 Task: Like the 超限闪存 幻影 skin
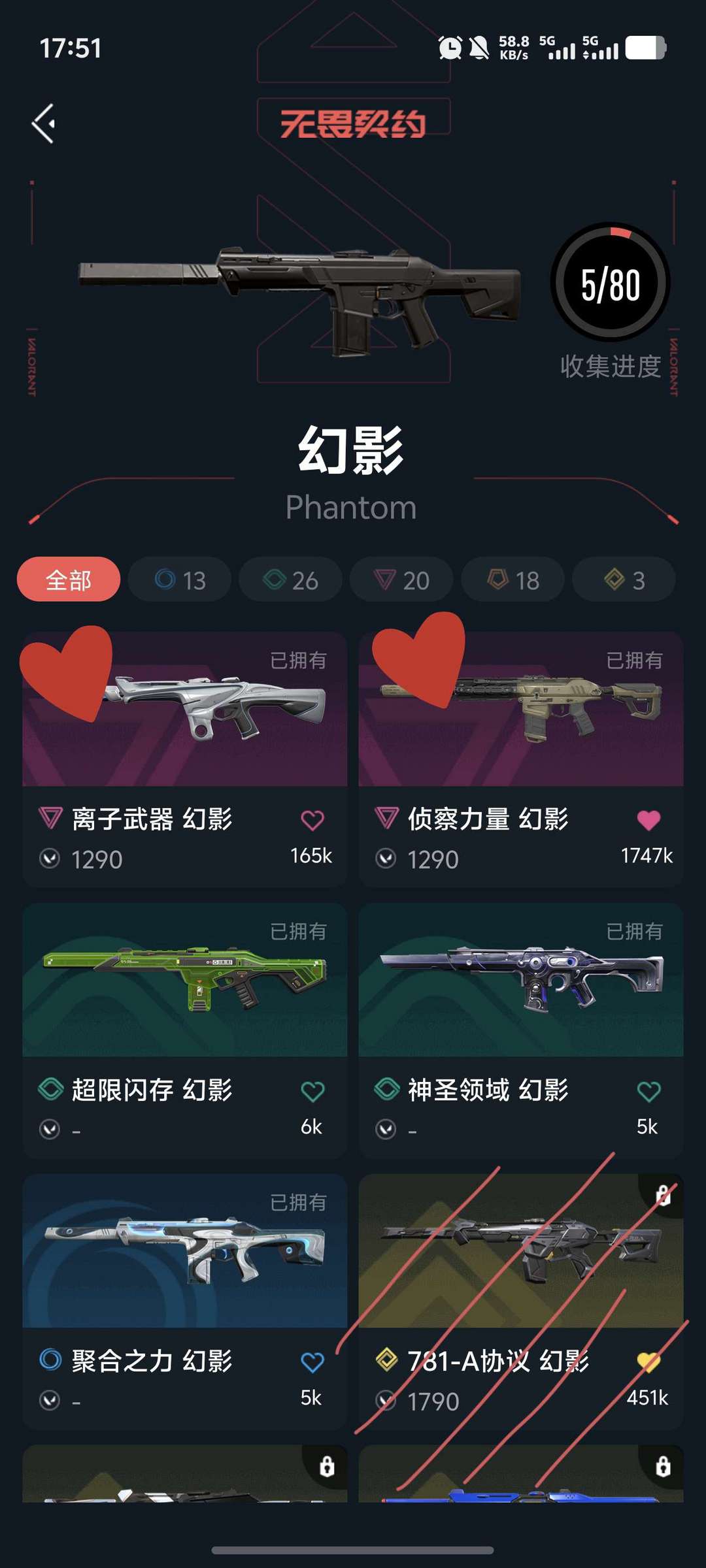pos(312,1091)
